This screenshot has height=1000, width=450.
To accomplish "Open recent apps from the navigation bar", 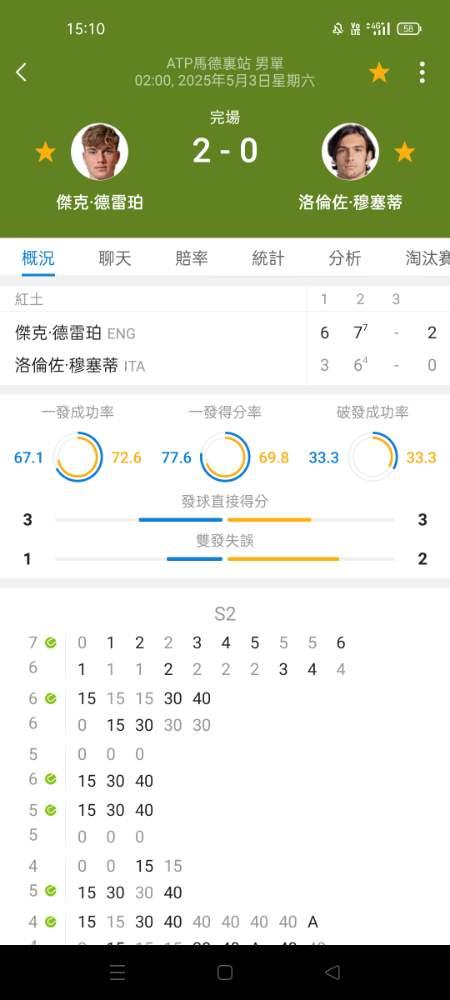I will coord(117,972).
